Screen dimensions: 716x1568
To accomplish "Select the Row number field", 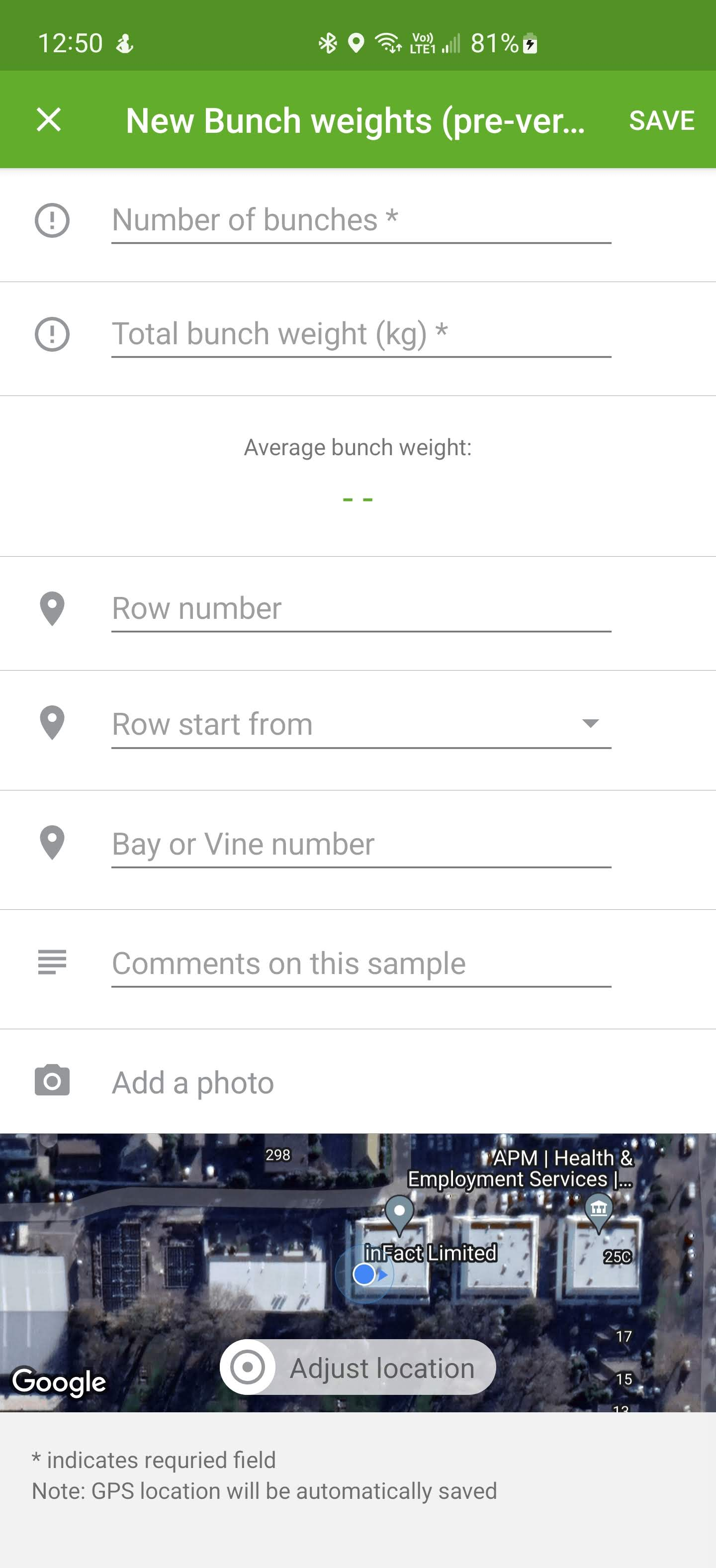I will tap(361, 609).
